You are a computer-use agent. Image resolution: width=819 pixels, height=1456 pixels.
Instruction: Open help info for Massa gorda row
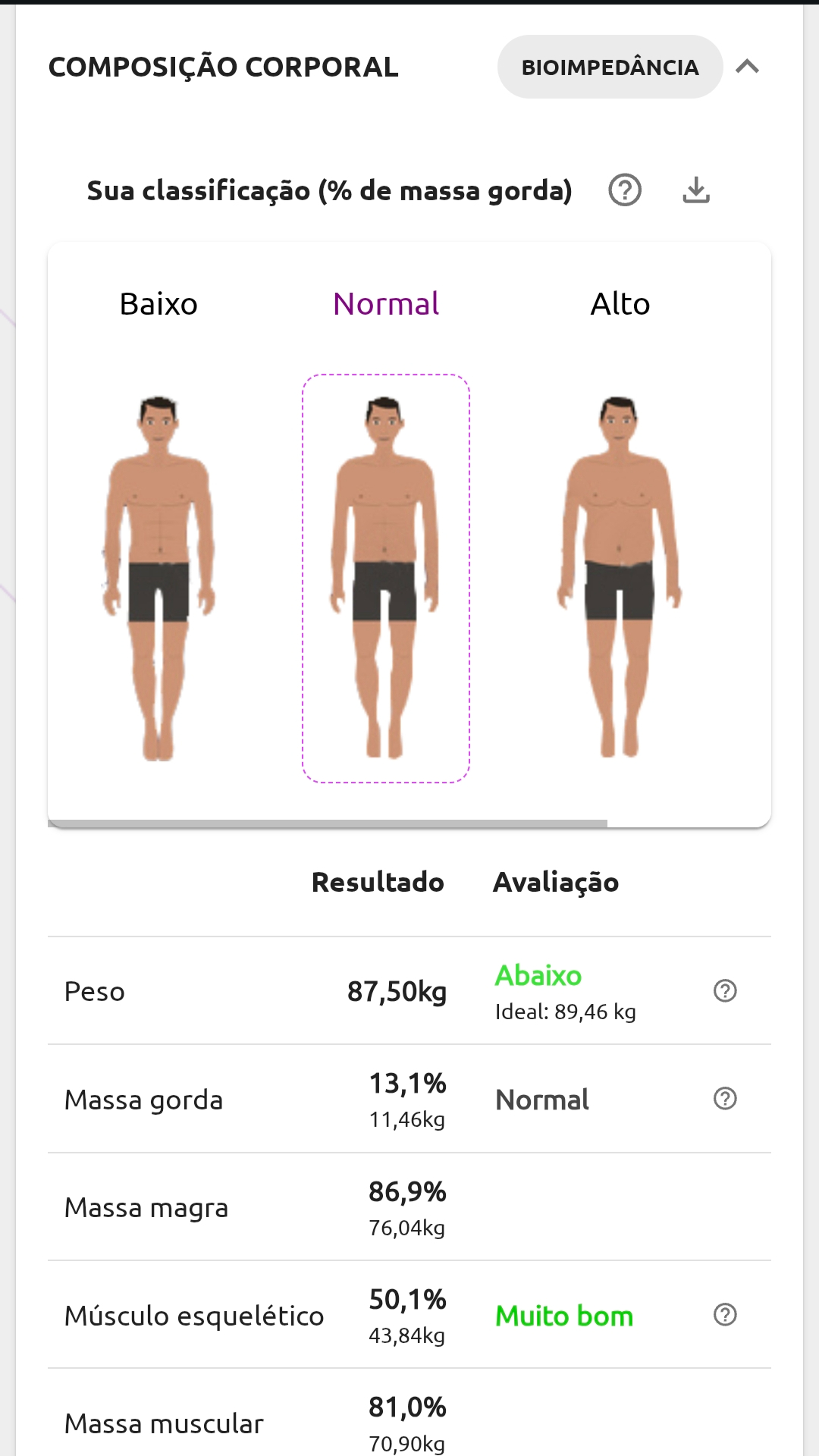pyautogui.click(x=725, y=1098)
